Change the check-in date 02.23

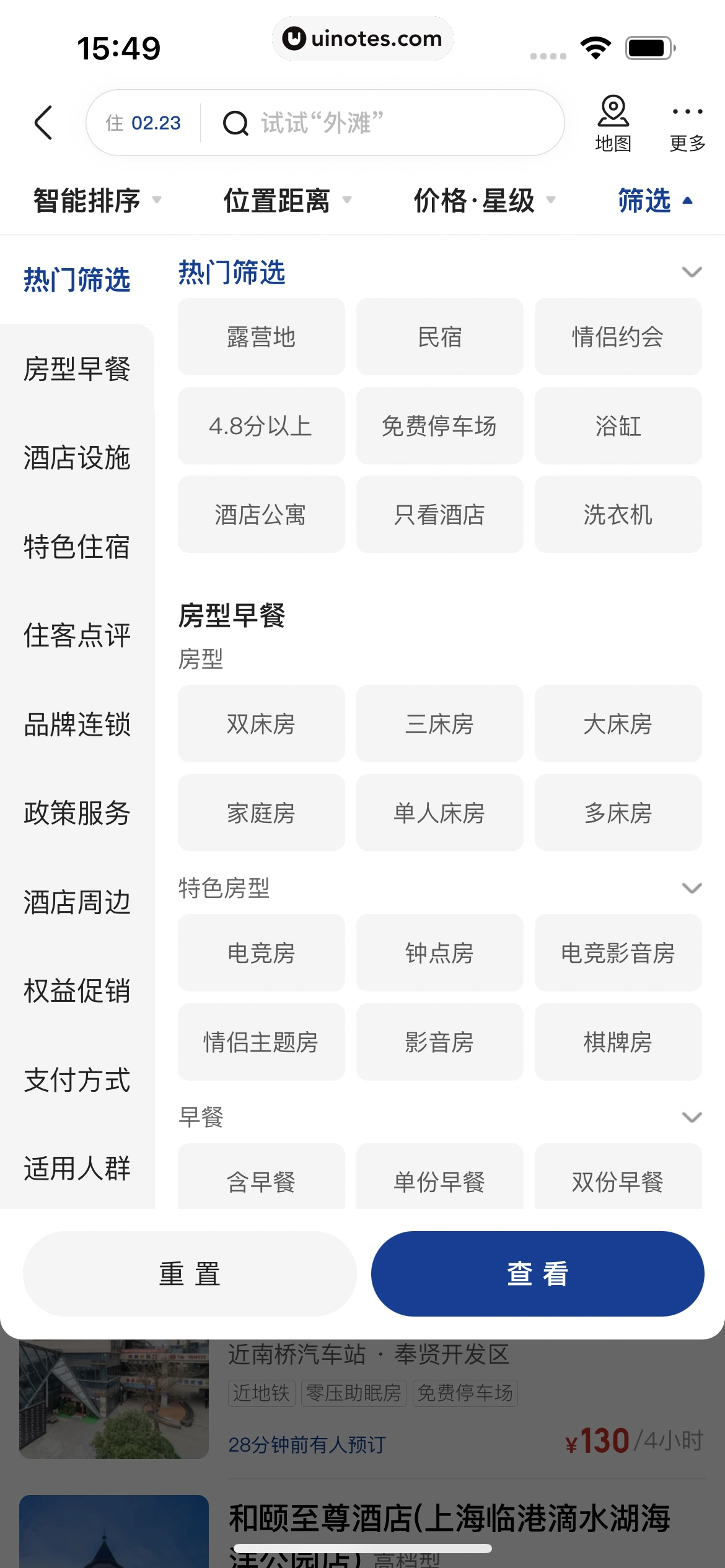[x=144, y=123]
